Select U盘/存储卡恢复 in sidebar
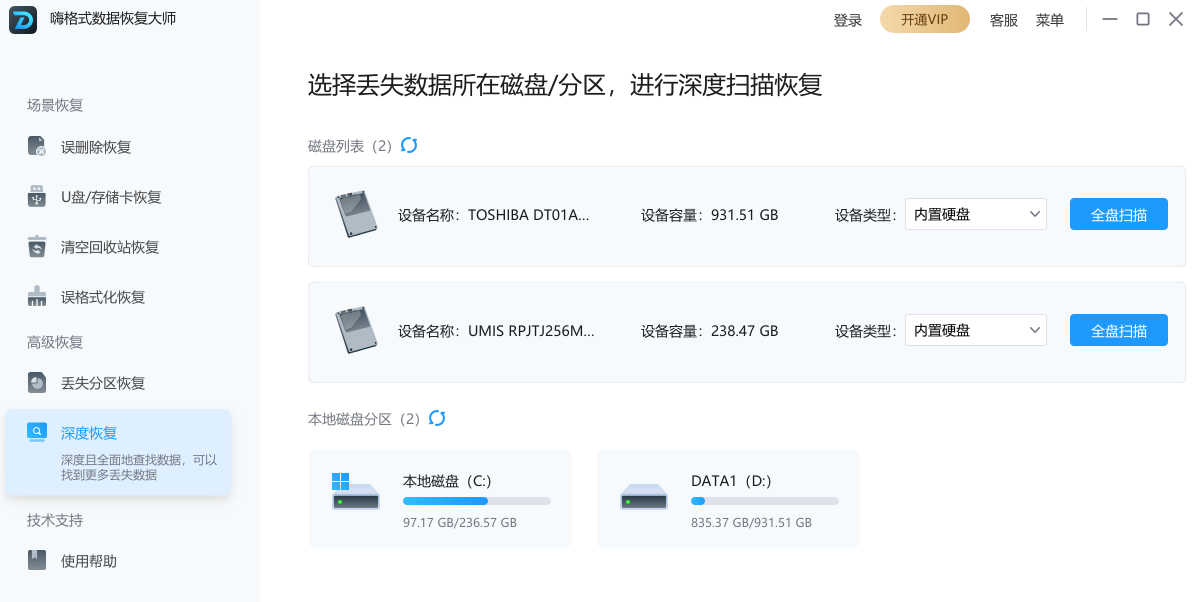 (x=110, y=197)
